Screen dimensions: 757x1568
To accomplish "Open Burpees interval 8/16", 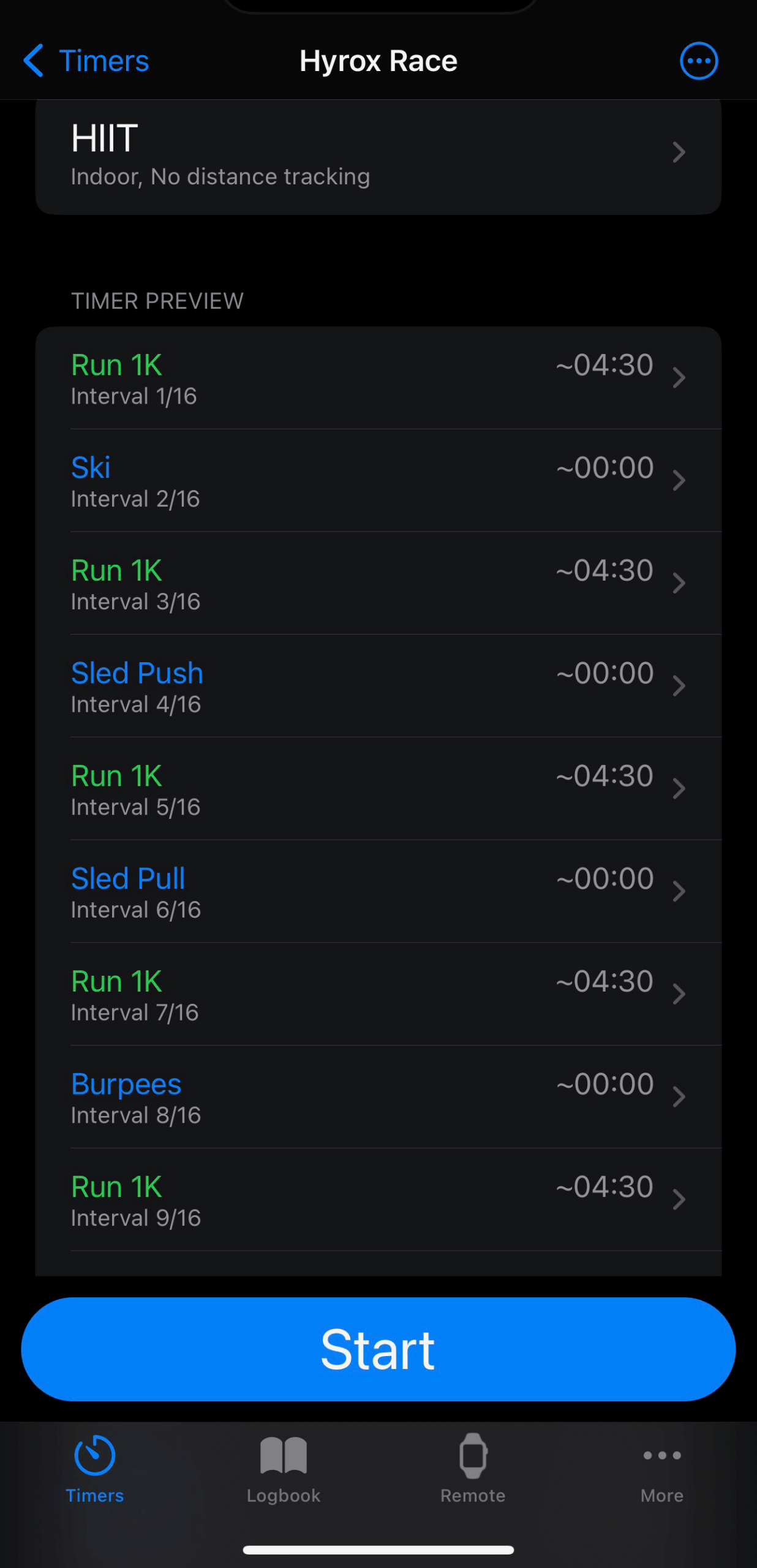I will click(x=378, y=1098).
